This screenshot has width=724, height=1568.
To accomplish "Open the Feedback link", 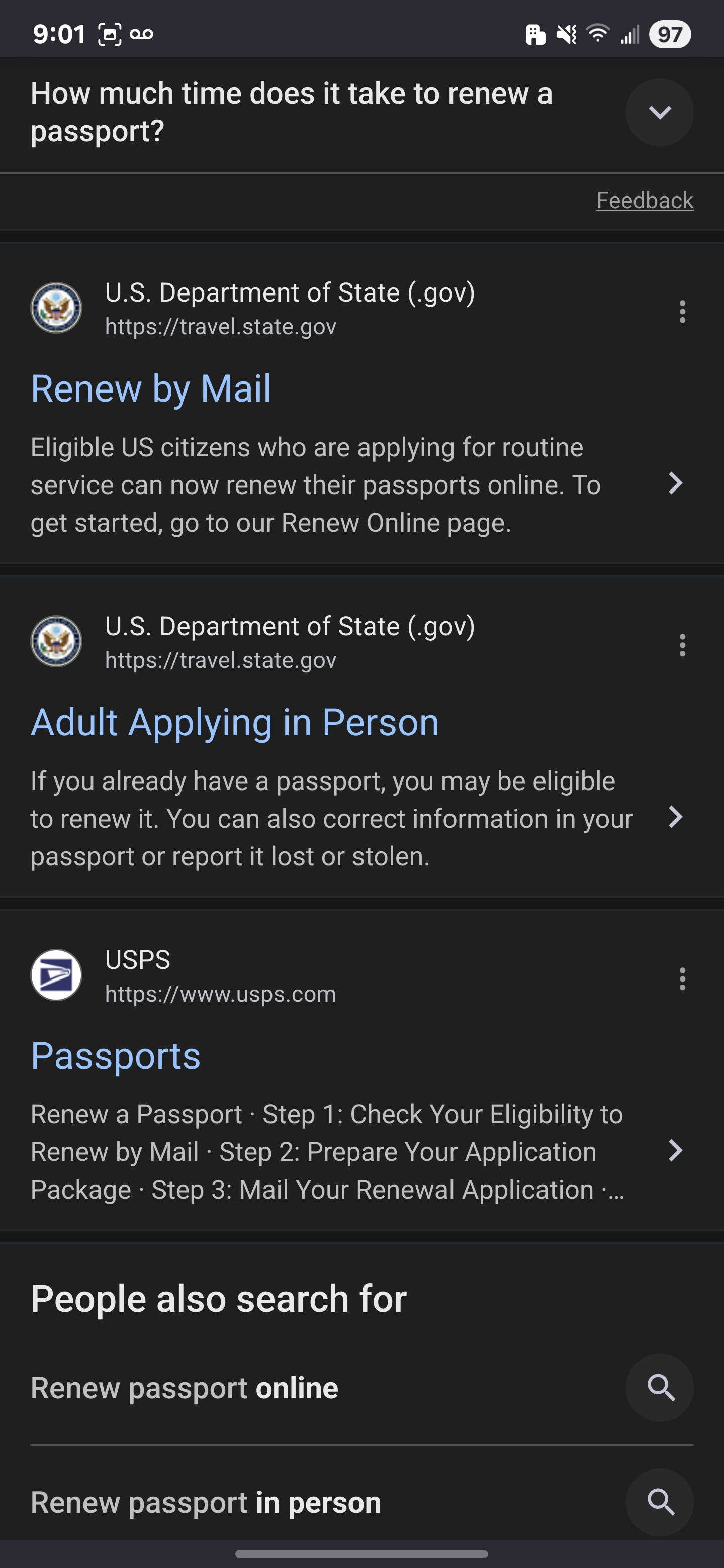I will pos(644,200).
